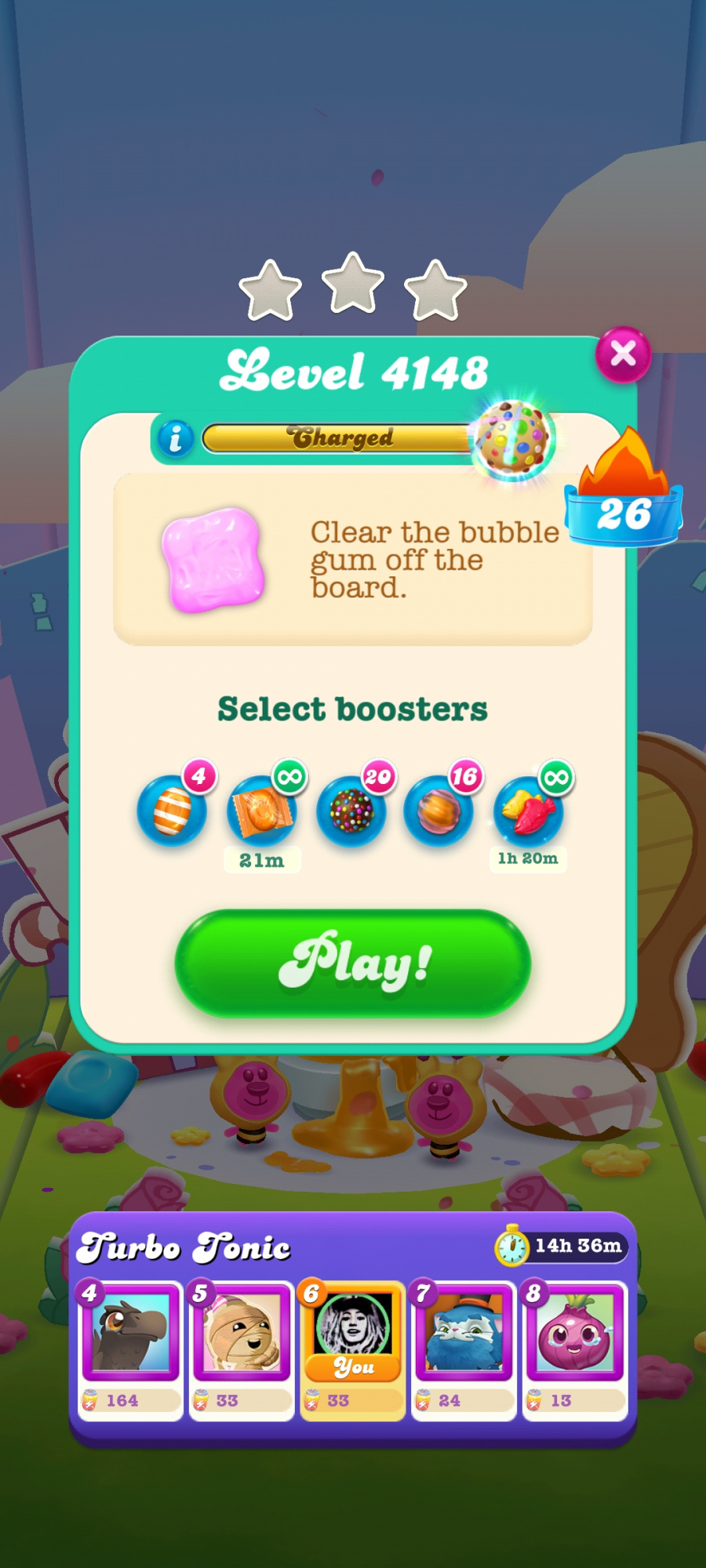Select the jelly fish booster with 1h 20m
This screenshot has height=1568, width=706.
[x=528, y=811]
